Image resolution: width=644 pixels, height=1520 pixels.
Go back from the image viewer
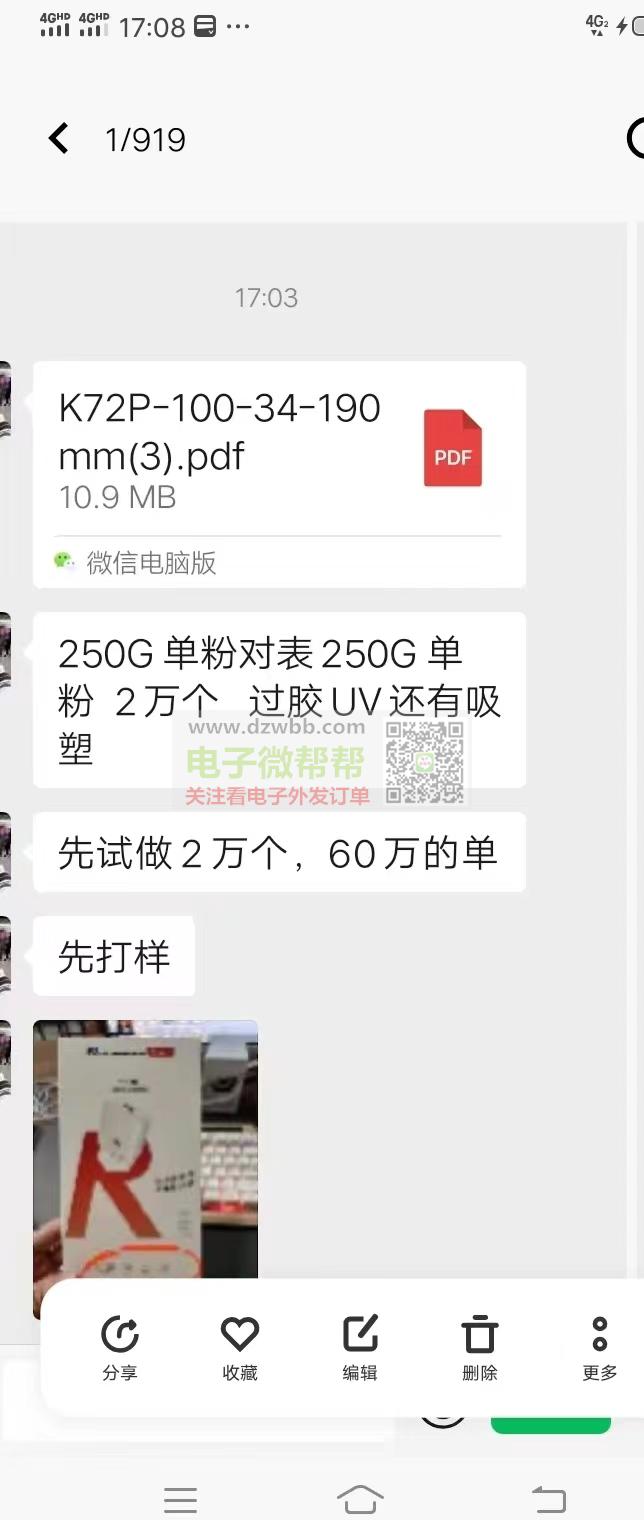coord(59,139)
